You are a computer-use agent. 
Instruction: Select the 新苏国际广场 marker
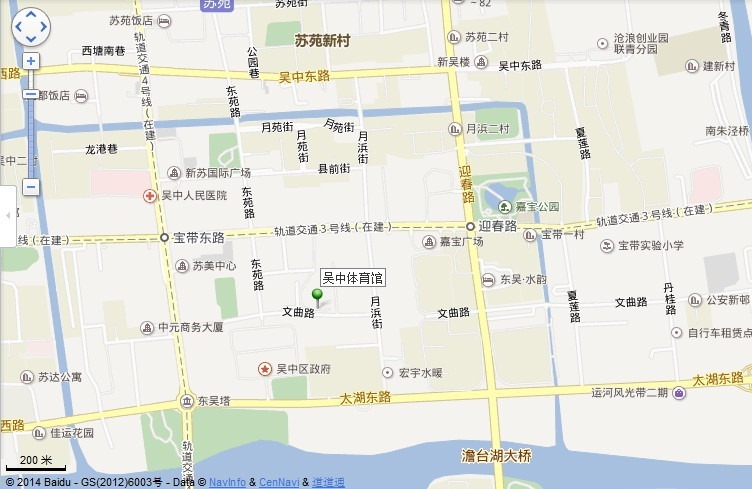click(174, 172)
